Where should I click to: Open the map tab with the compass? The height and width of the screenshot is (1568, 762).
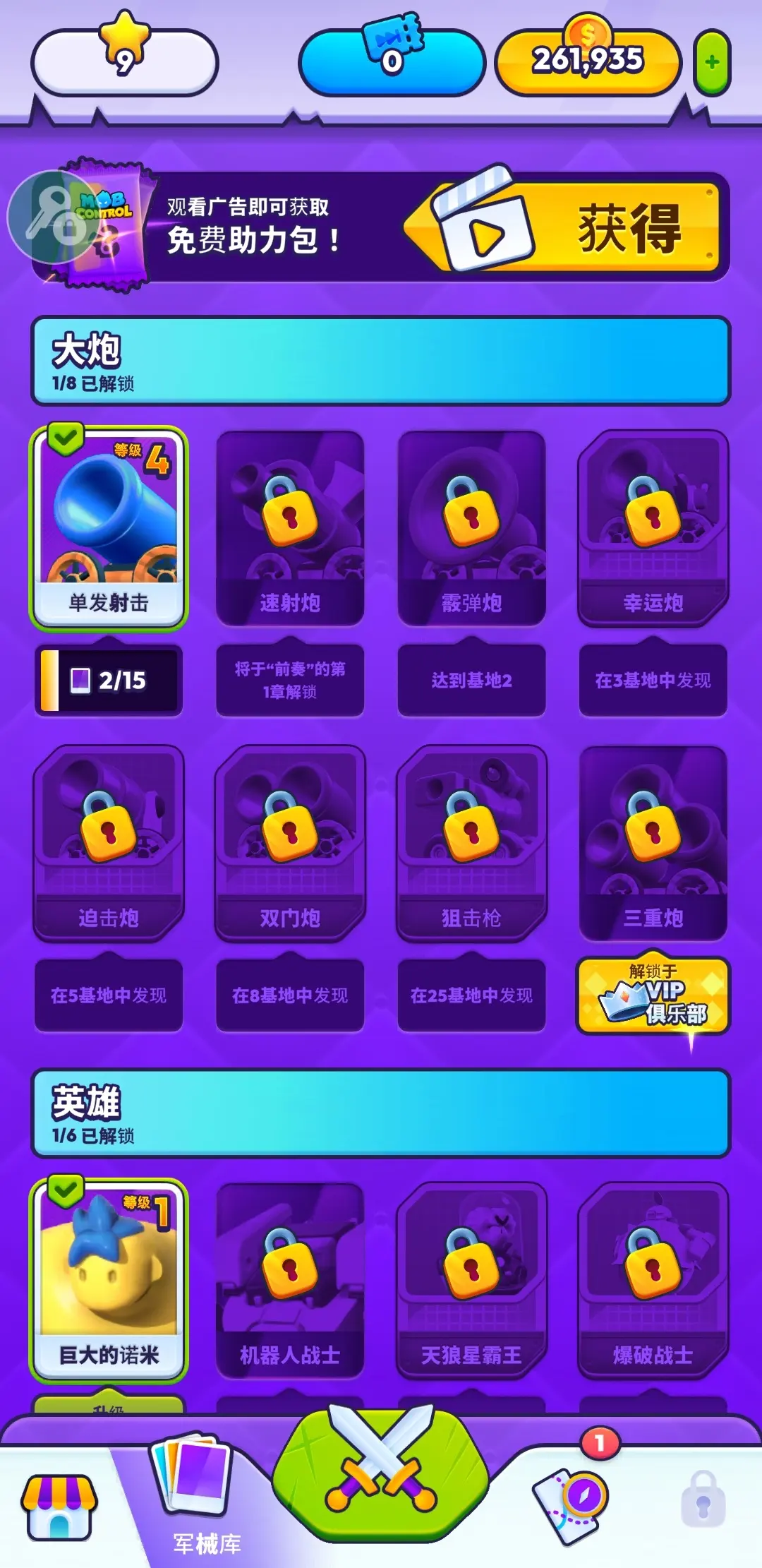(x=570, y=1504)
